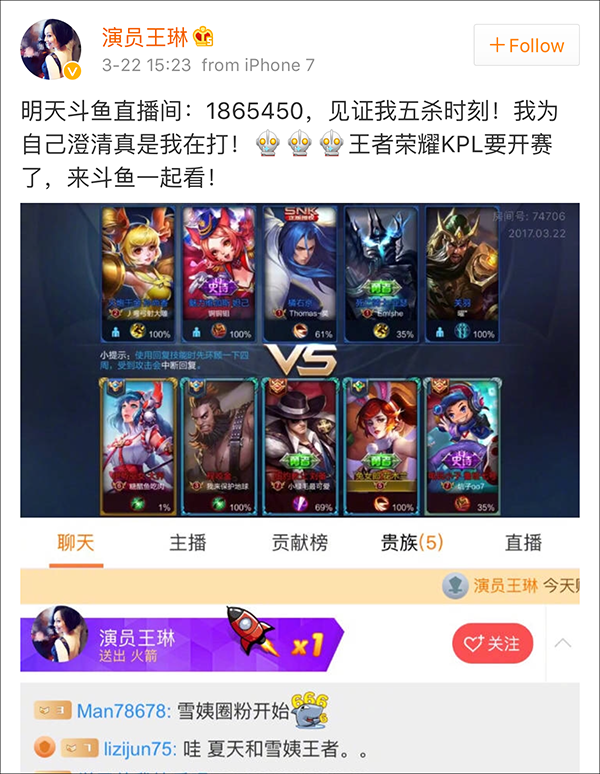Follow 演员王琳 on Weibo
600x774 pixels.
point(526,46)
